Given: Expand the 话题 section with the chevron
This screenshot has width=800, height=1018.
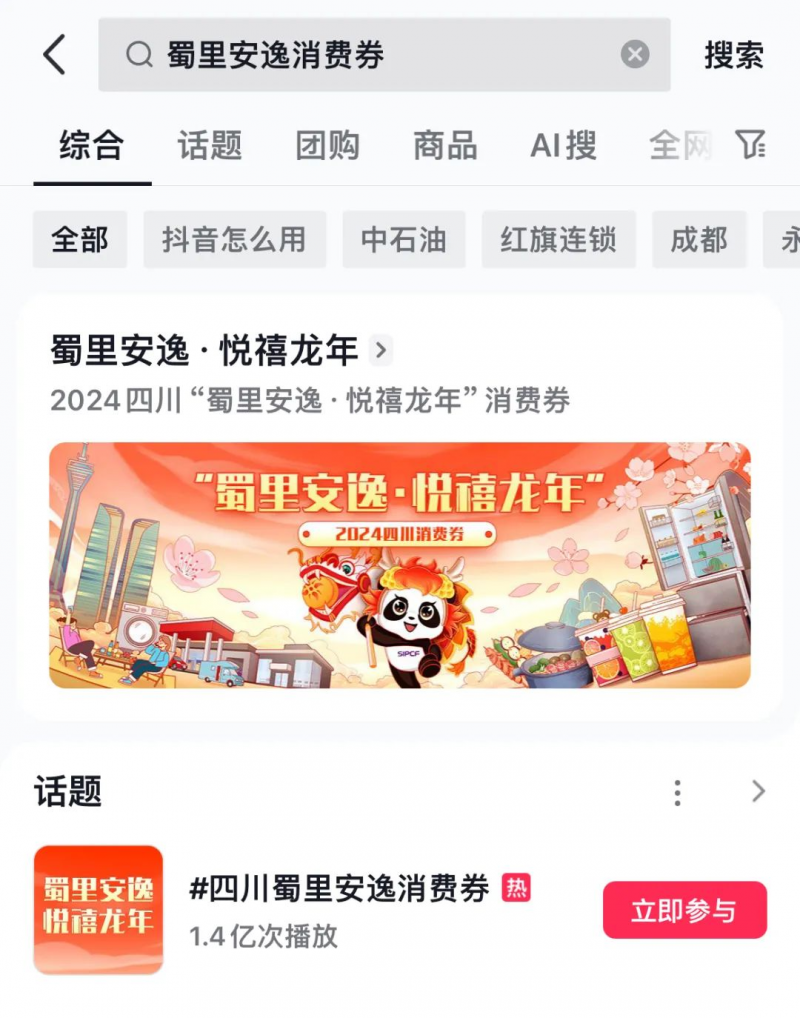Looking at the screenshot, I should [758, 792].
